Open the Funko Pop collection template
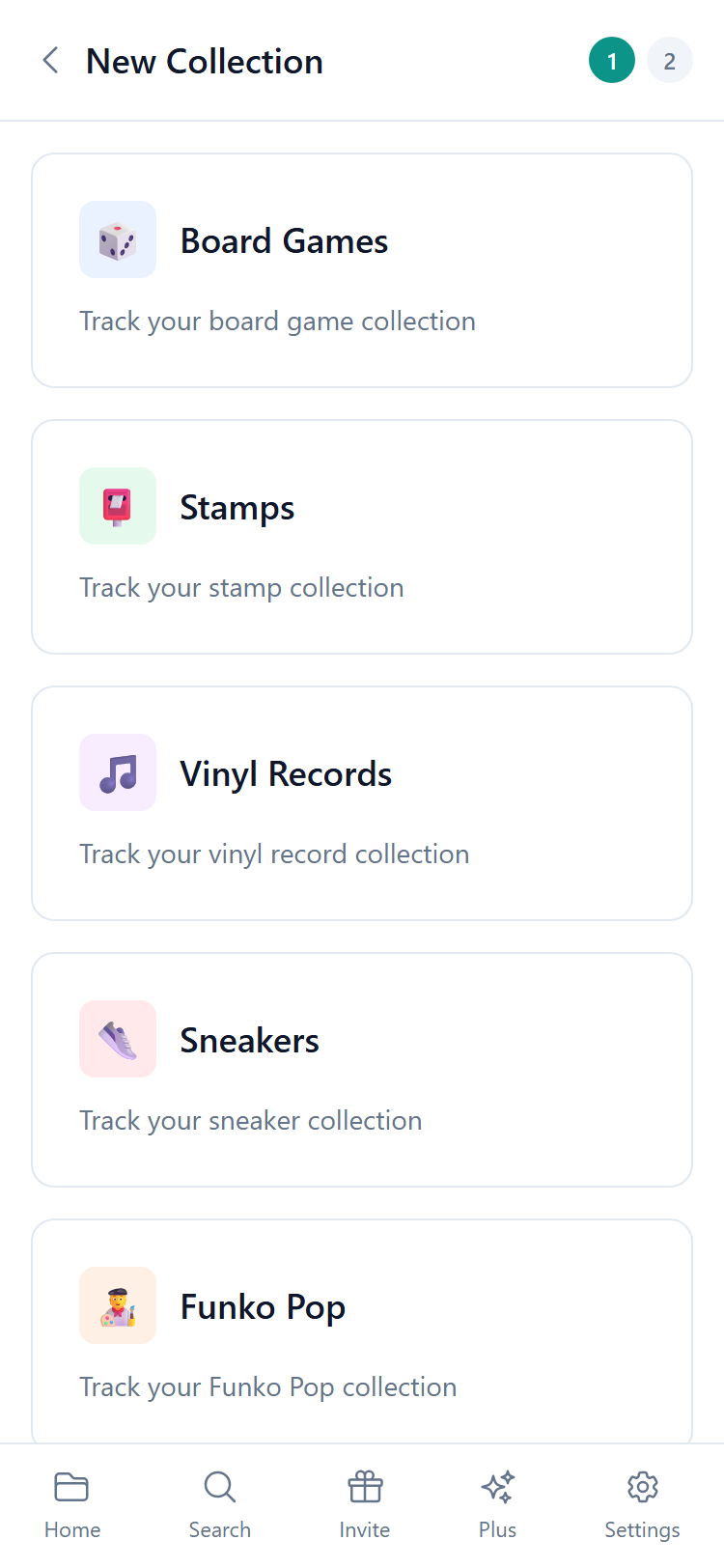The height and width of the screenshot is (1568, 724). pyautogui.click(x=362, y=1332)
